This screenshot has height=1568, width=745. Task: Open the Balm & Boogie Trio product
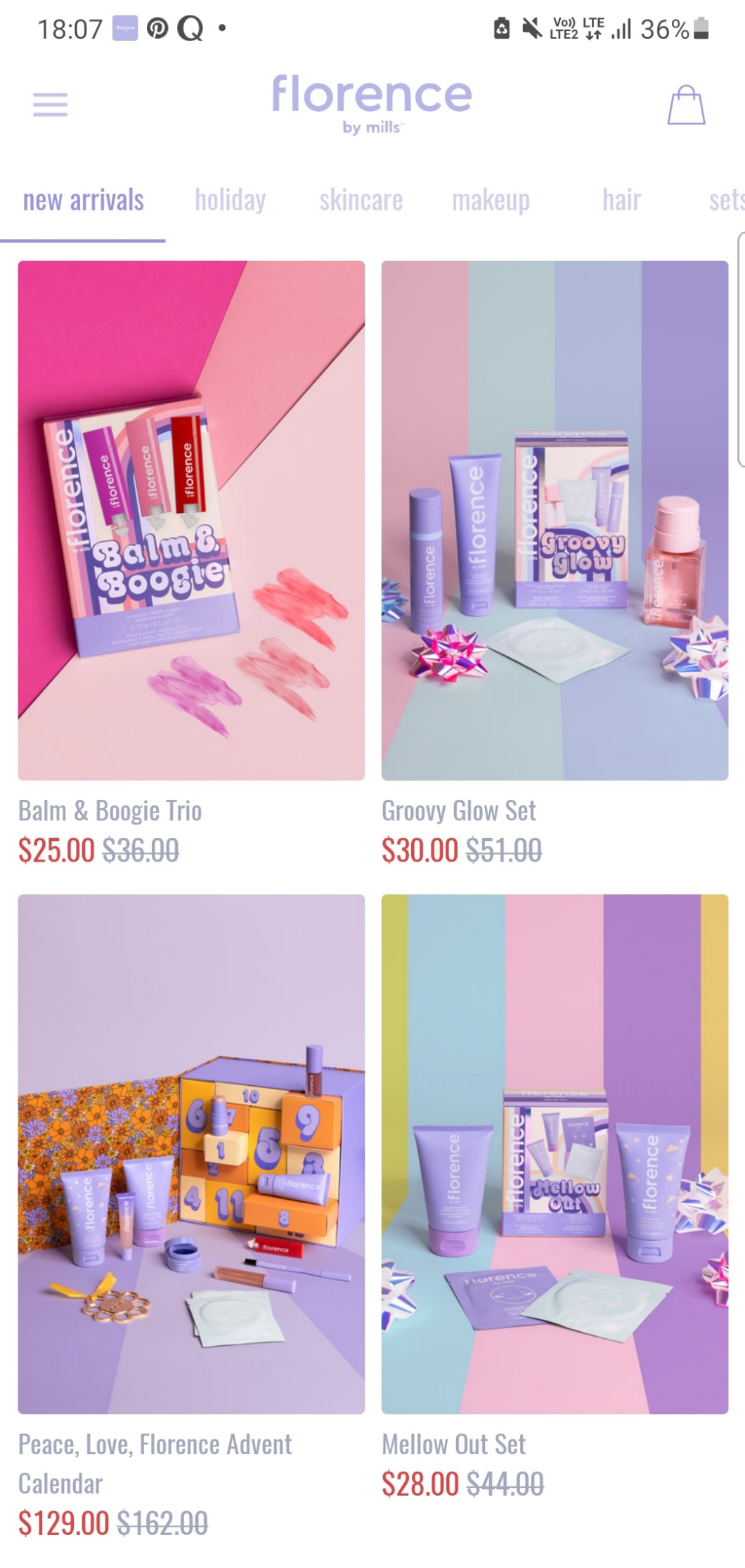tap(191, 520)
